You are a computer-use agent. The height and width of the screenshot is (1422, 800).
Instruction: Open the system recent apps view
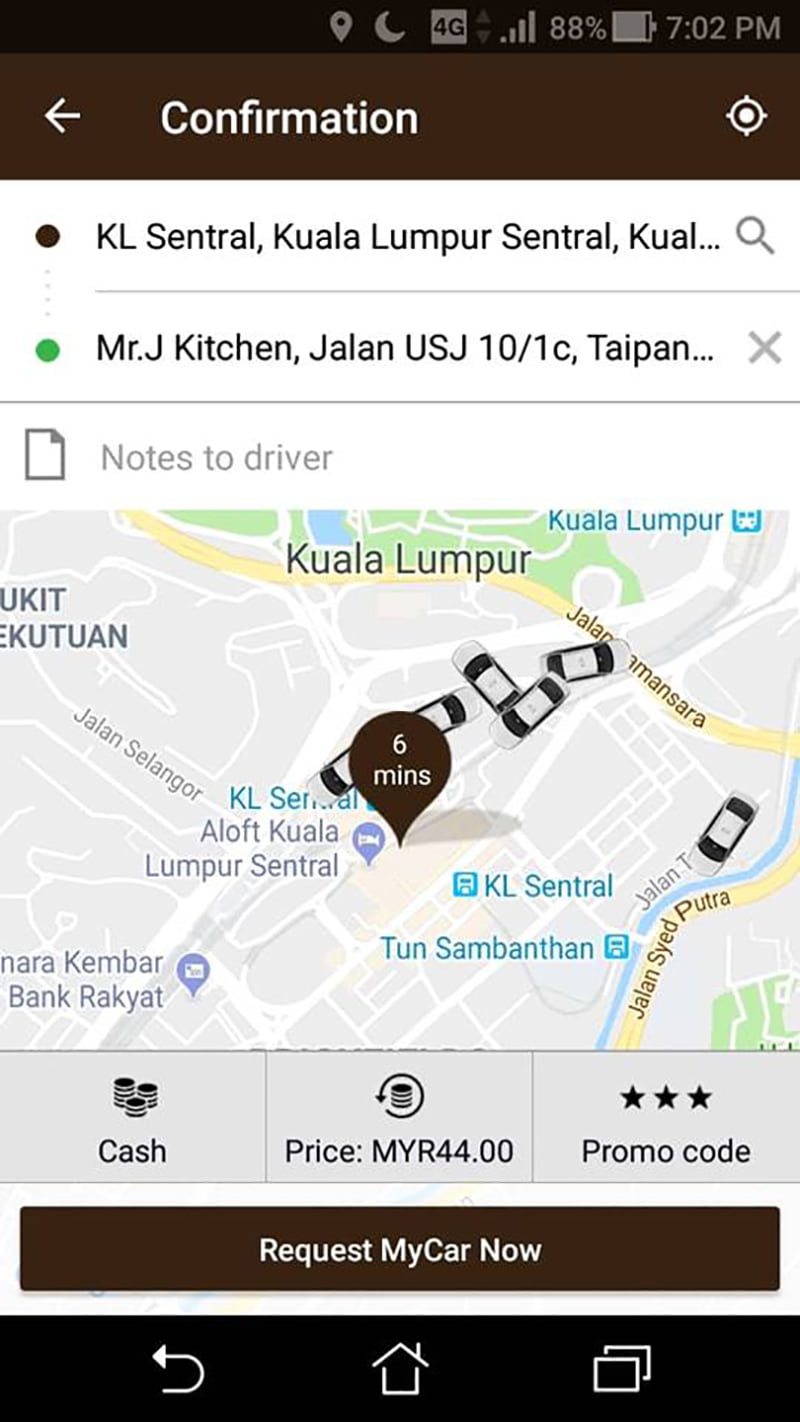pyautogui.click(x=622, y=1368)
